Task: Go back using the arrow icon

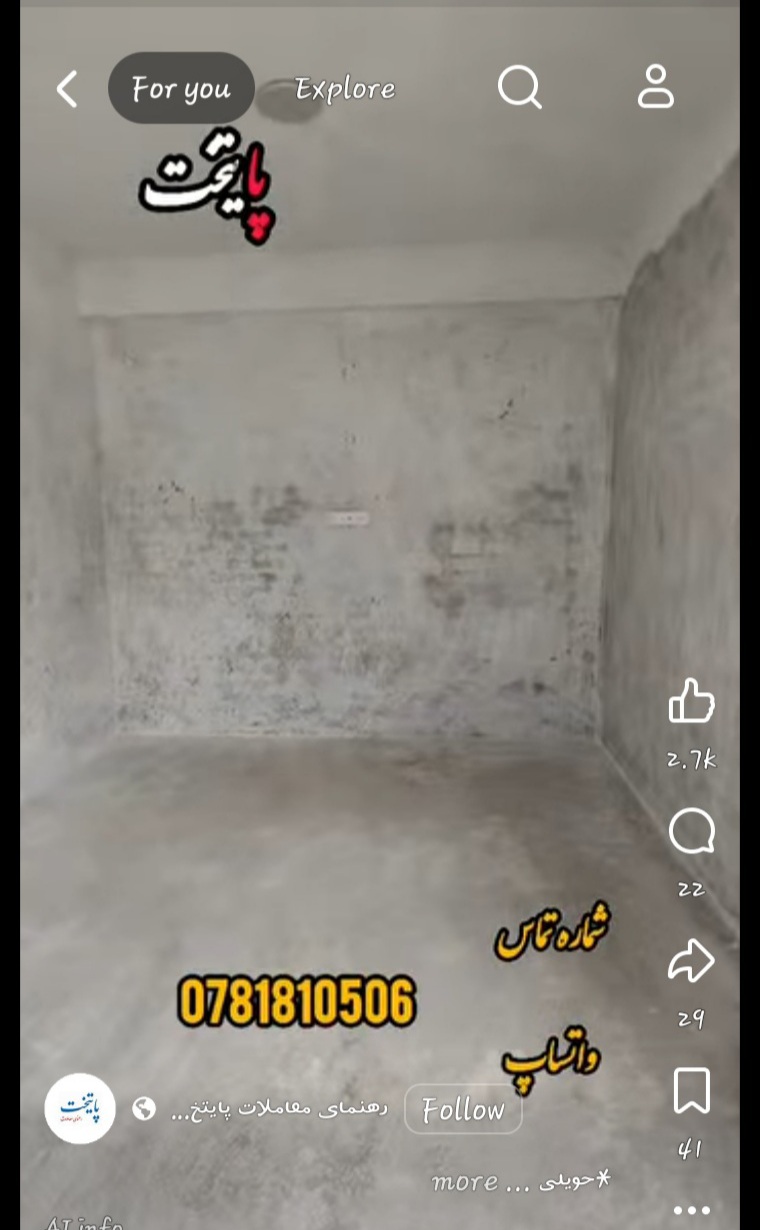Action: tap(67, 89)
